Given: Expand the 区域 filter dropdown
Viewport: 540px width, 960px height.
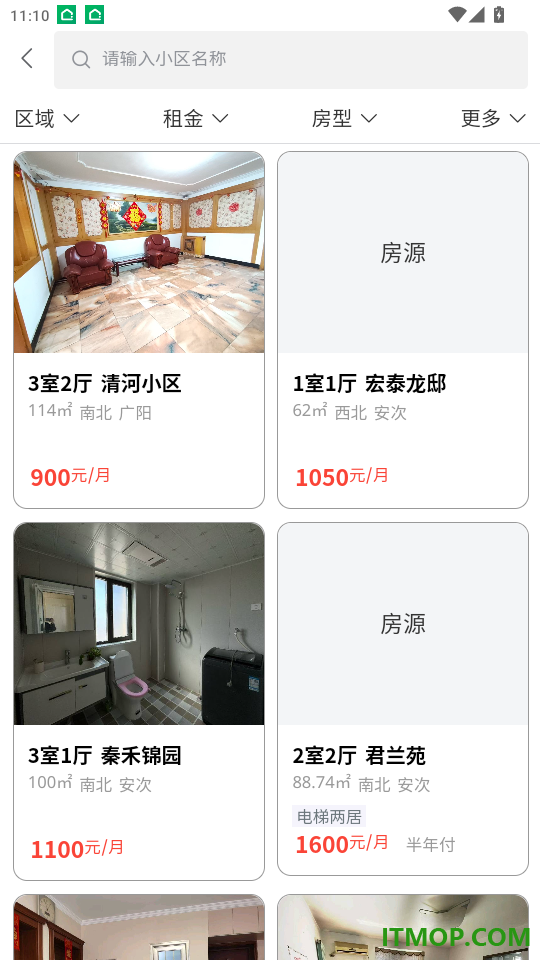Looking at the screenshot, I should point(47,118).
